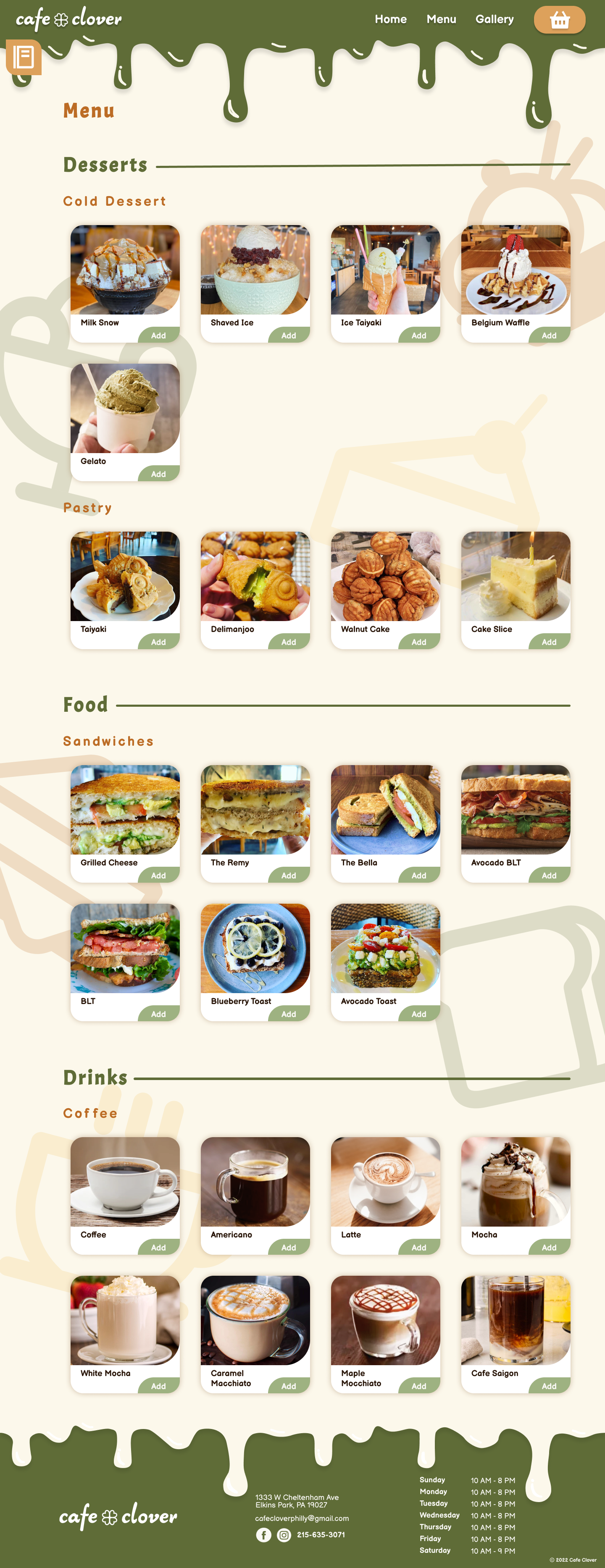Add Milk Snow to cart
This screenshot has width=605, height=1568.
tap(158, 336)
